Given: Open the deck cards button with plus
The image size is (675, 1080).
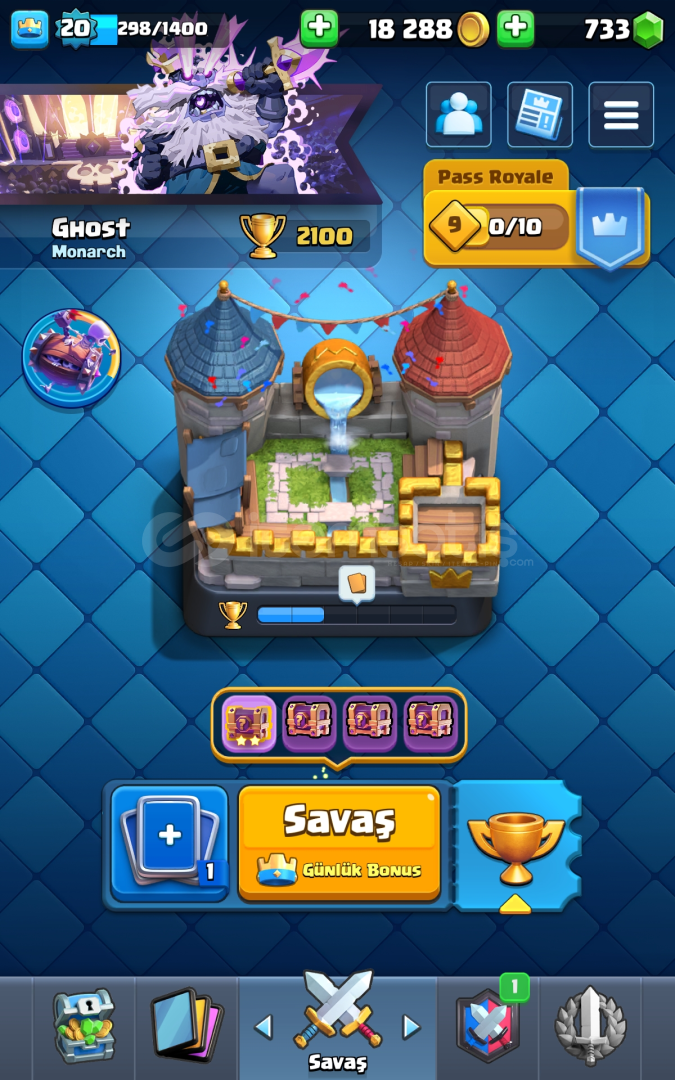Looking at the screenshot, I should 169,842.
